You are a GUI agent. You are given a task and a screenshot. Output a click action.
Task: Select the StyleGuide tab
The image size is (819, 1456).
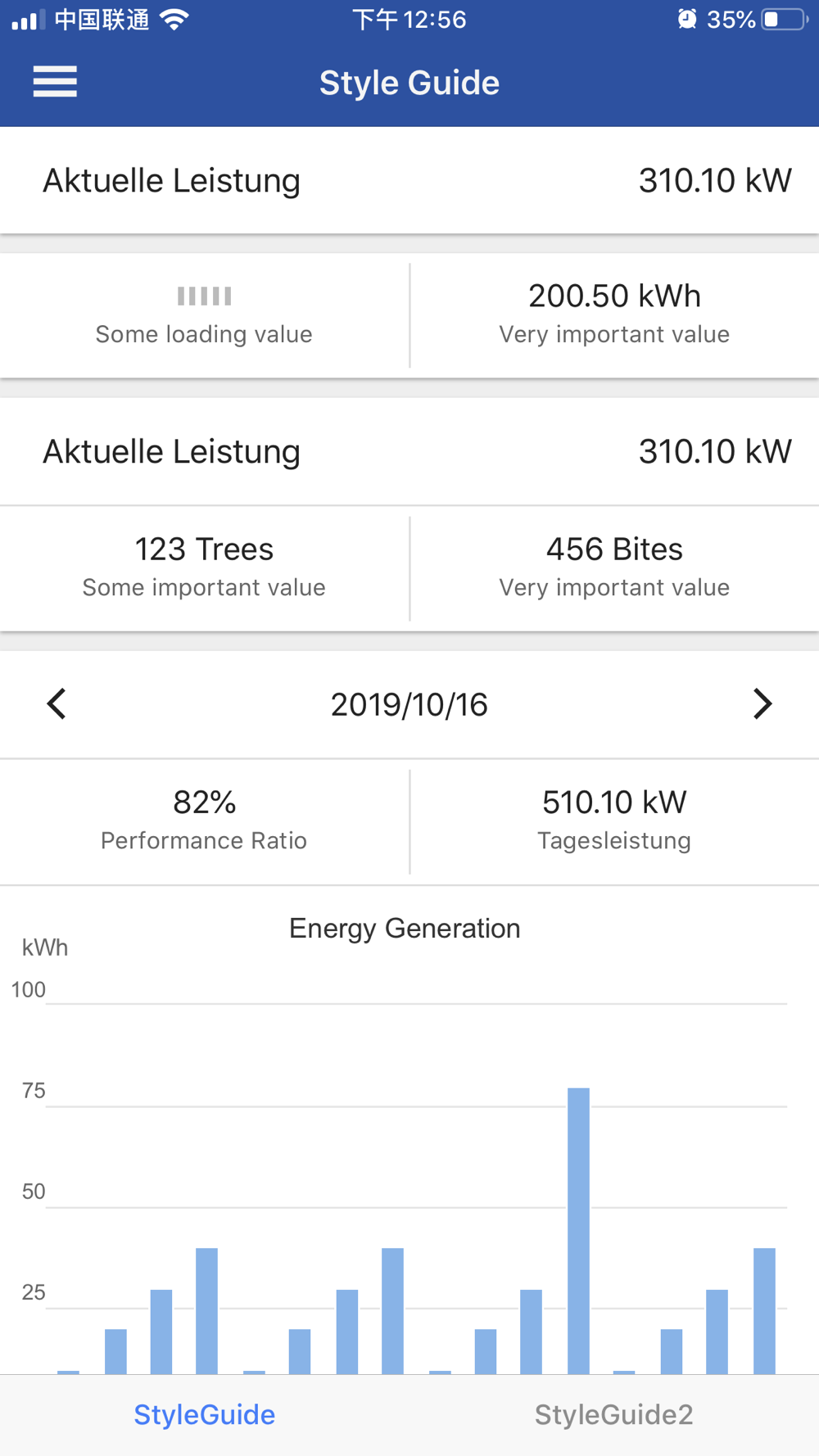[205, 1415]
